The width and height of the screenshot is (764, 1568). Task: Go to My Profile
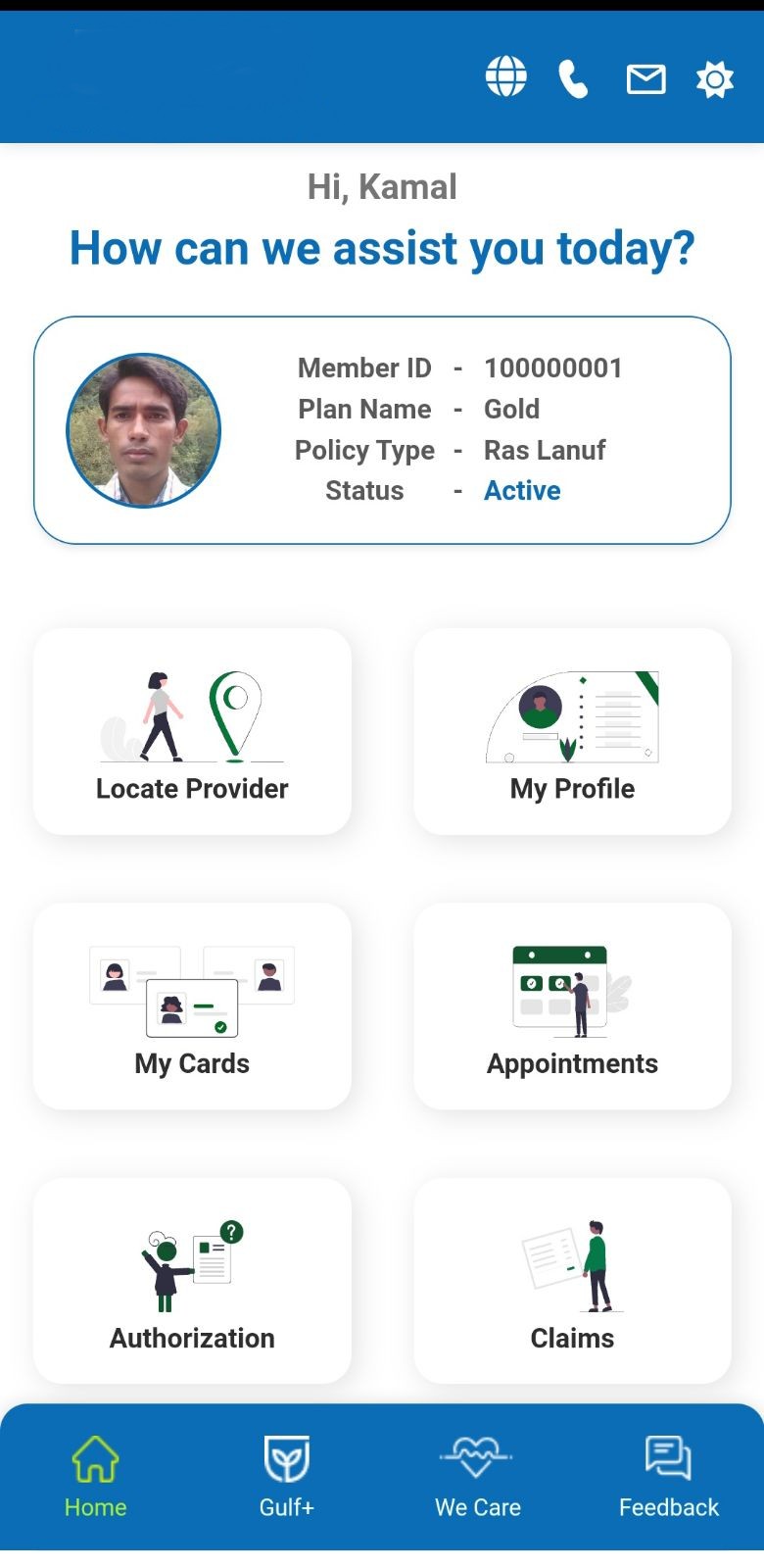click(572, 731)
